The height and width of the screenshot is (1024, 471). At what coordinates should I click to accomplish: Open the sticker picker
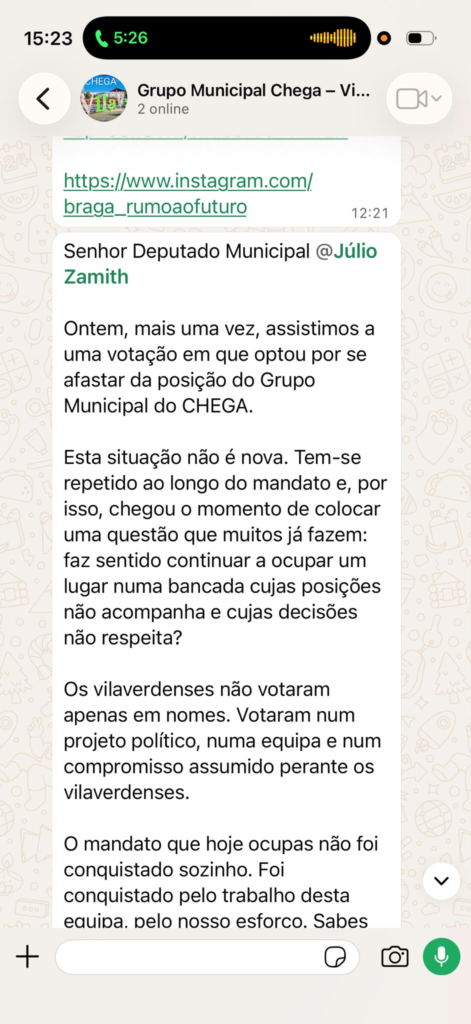[x=335, y=958]
